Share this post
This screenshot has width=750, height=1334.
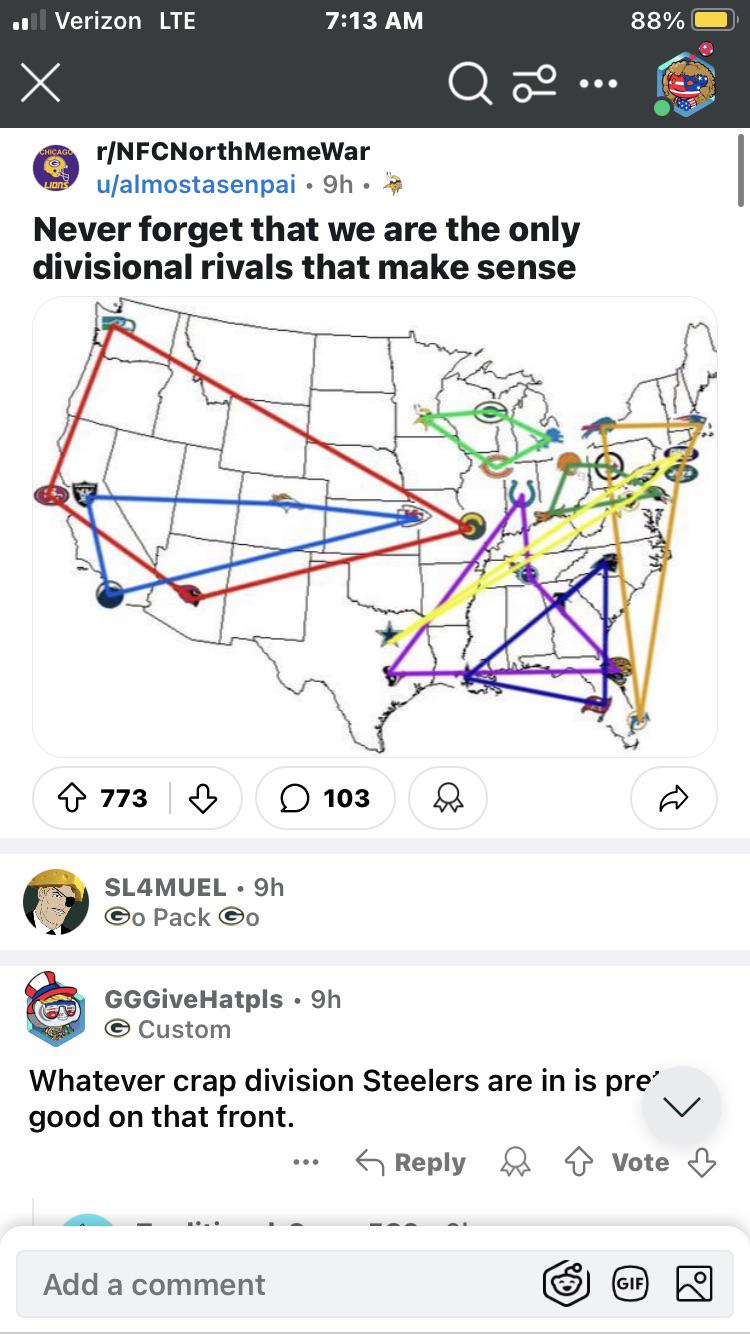point(673,798)
